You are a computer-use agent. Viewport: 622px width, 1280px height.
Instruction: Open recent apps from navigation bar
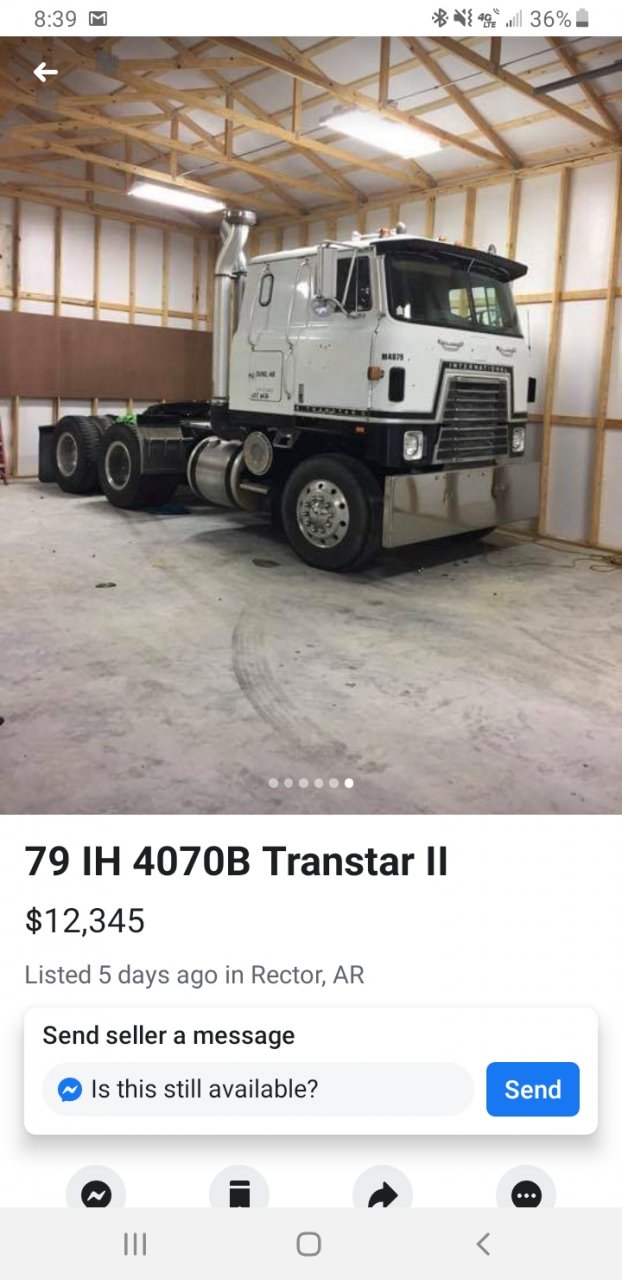(135, 1243)
